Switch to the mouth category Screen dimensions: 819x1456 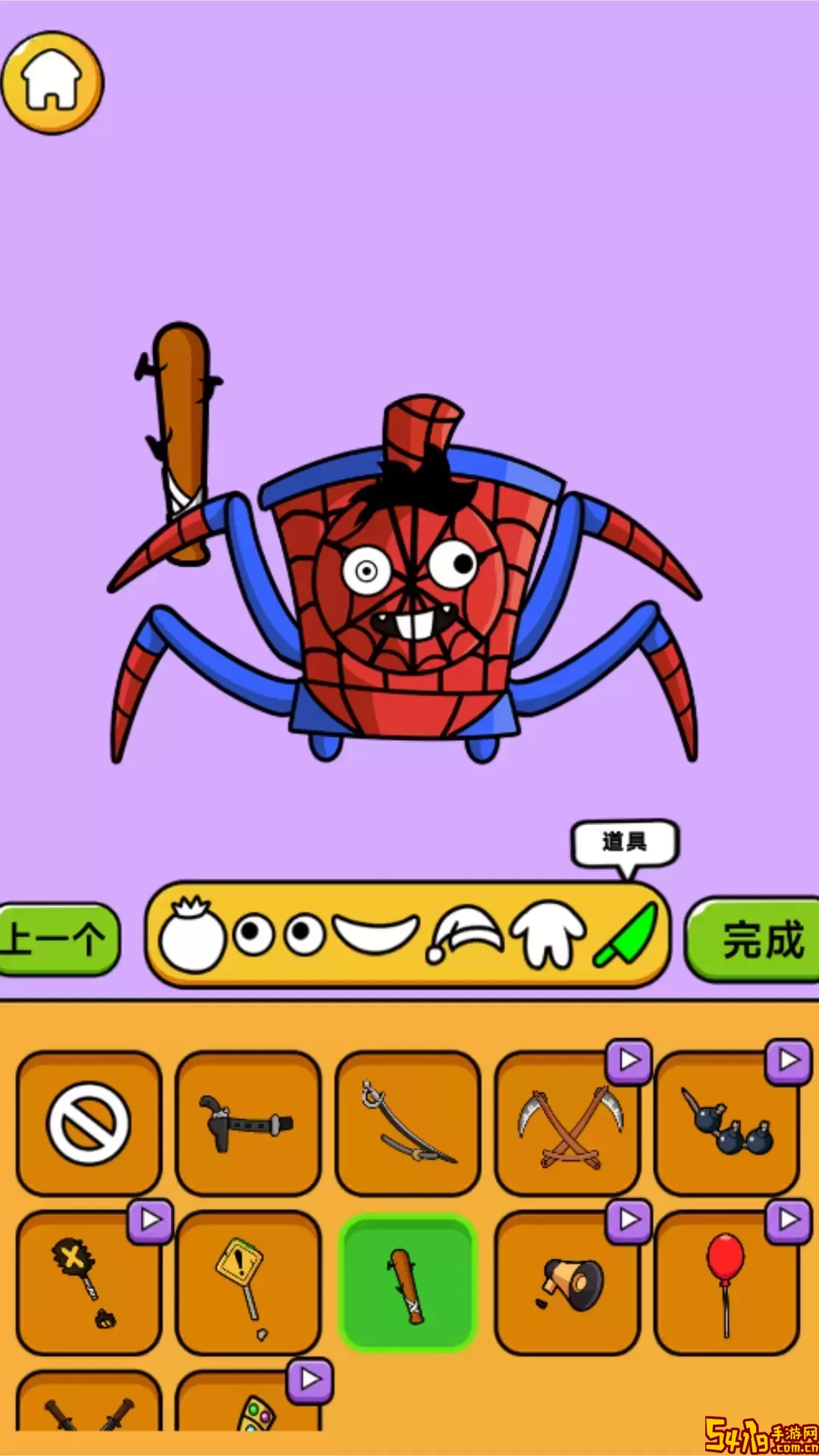pyautogui.click(x=375, y=933)
